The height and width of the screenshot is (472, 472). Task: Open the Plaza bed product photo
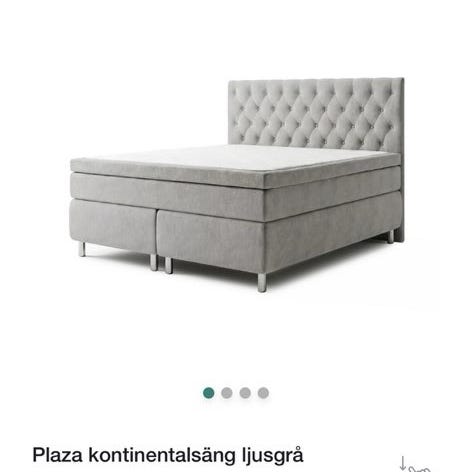(237, 185)
